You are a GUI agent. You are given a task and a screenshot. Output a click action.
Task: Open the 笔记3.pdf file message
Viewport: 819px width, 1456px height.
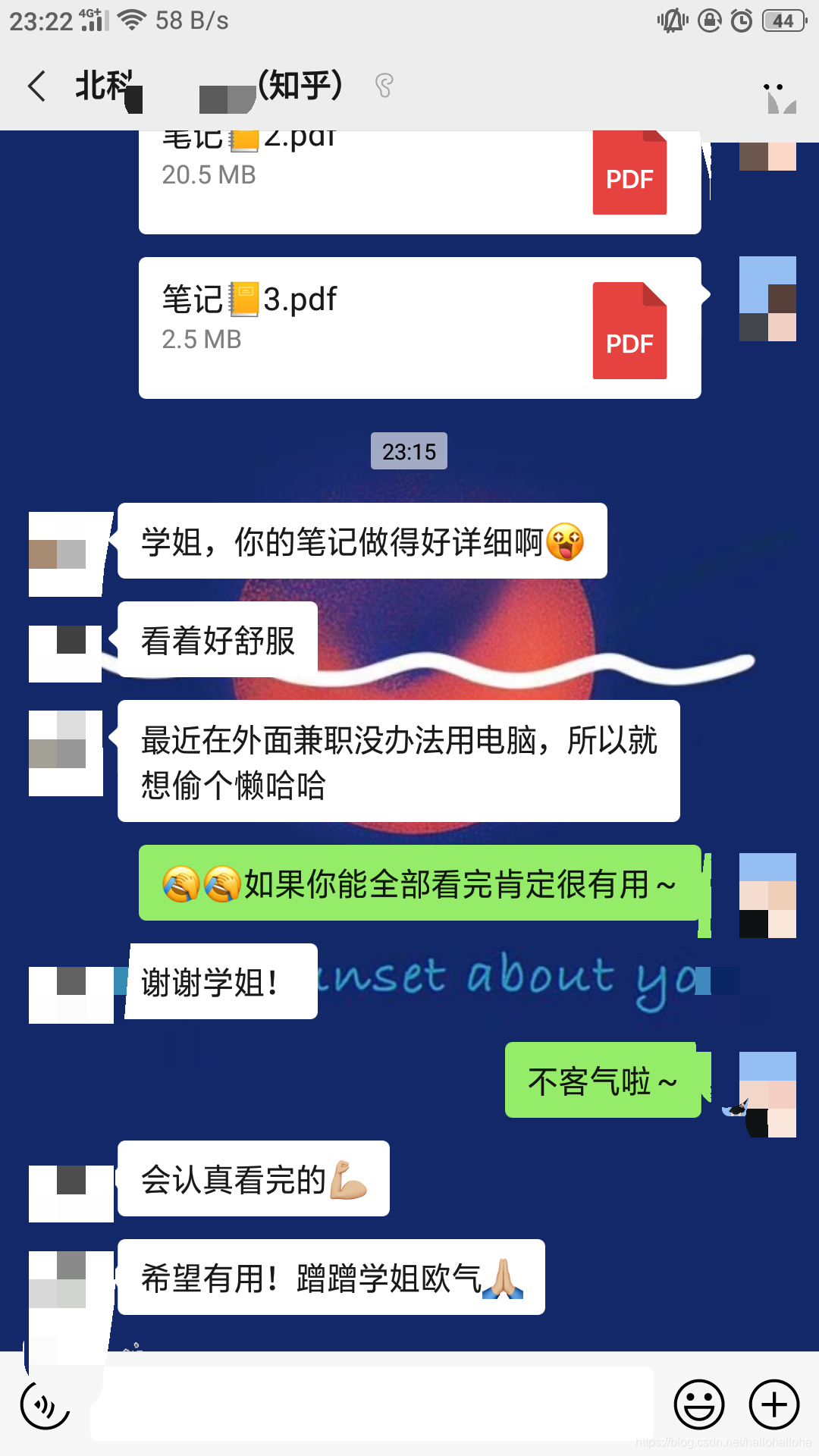(419, 326)
